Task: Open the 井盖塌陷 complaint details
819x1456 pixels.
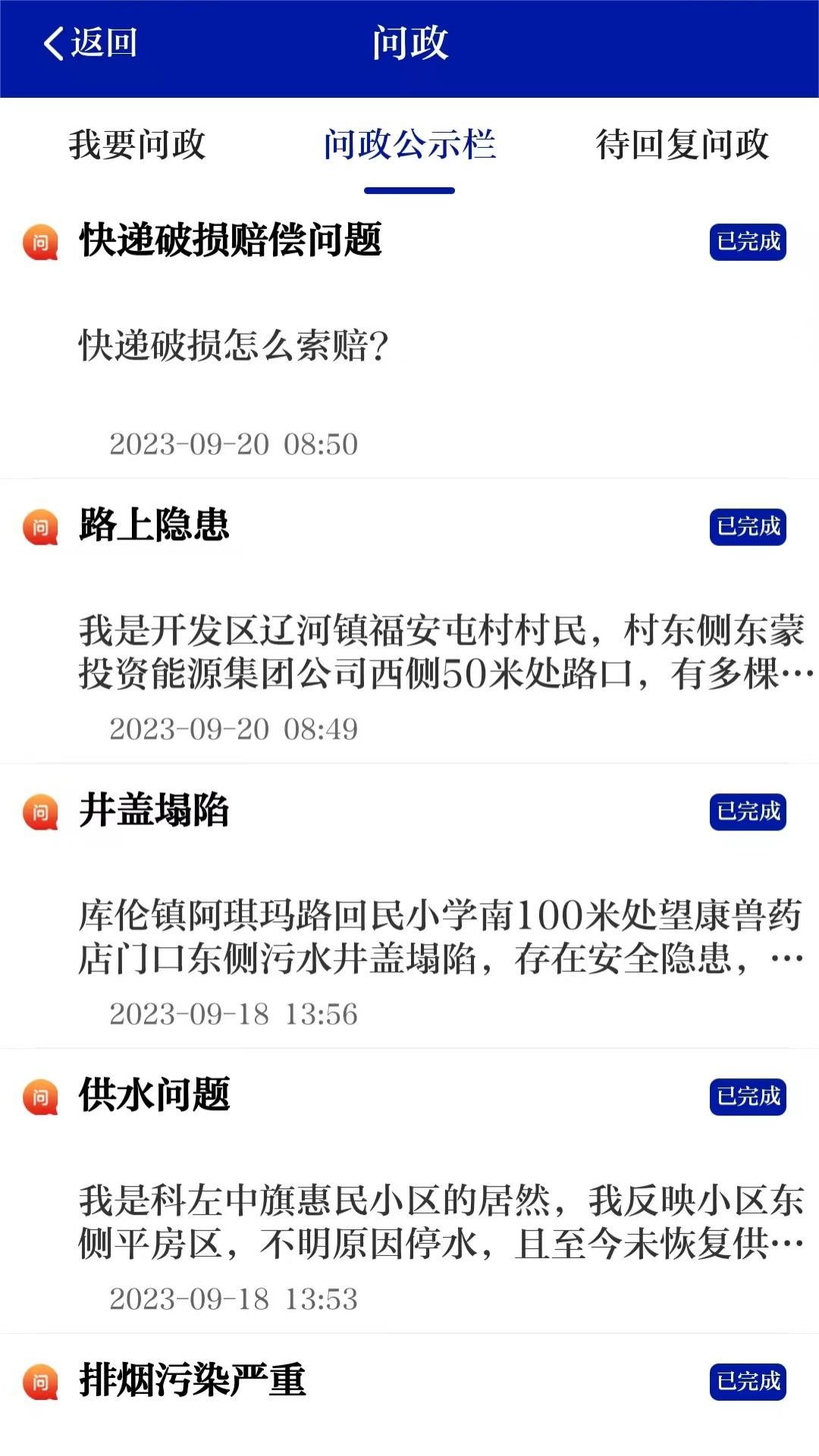Action: [x=152, y=810]
